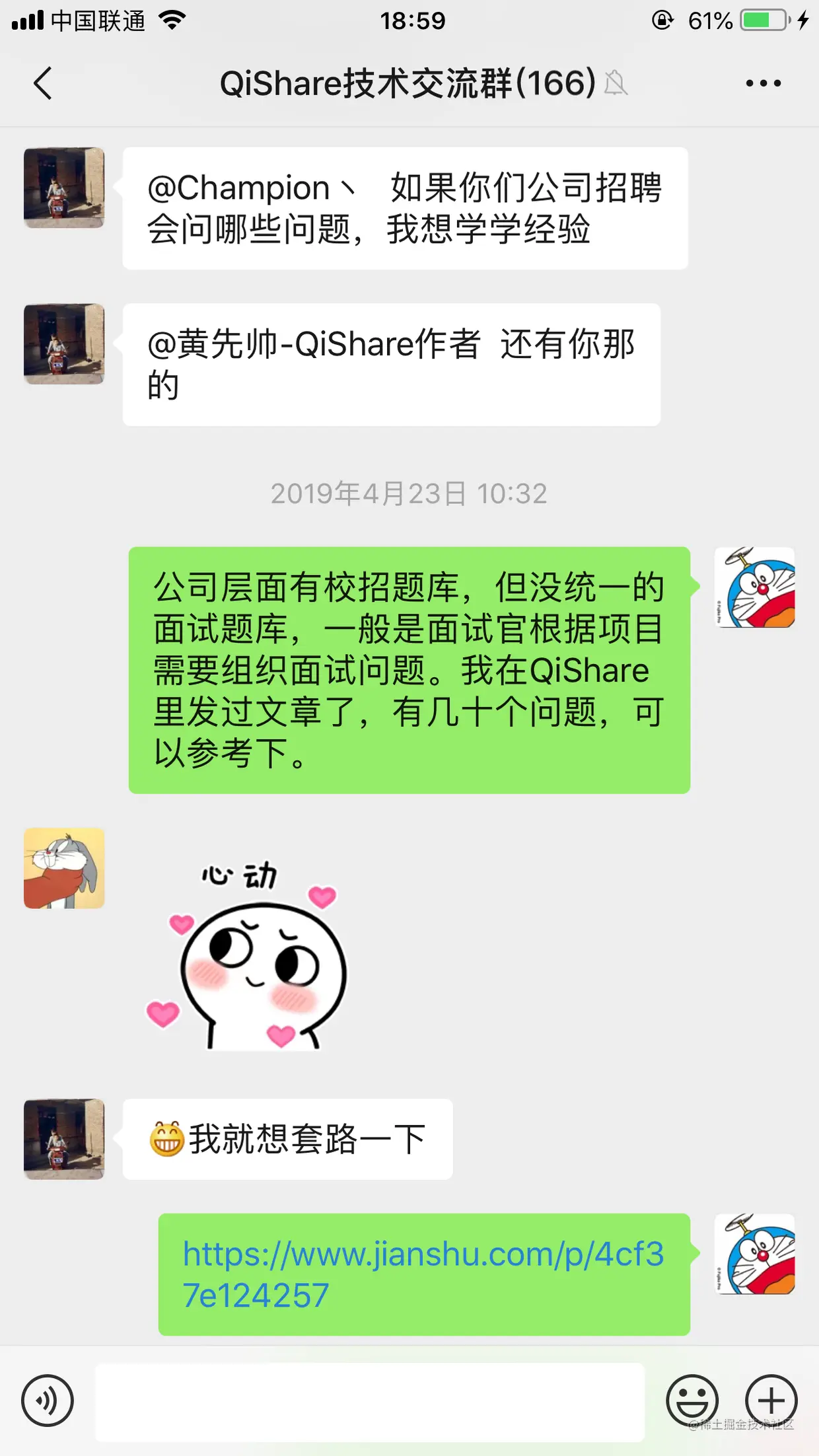The height and width of the screenshot is (1456, 819).
Task: Focus the message text field
Action: [370, 1402]
